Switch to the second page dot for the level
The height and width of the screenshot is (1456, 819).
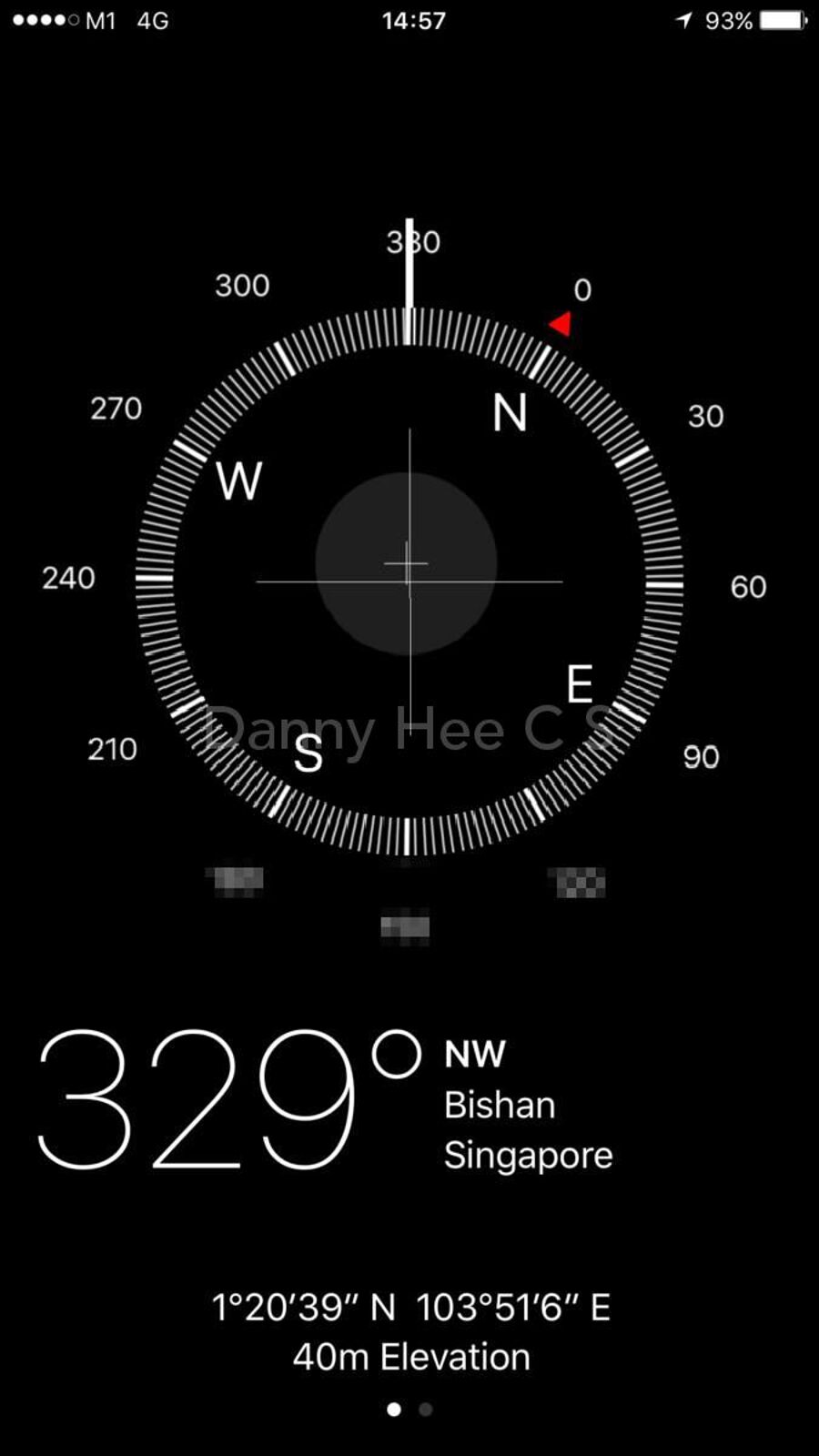[x=425, y=1410]
